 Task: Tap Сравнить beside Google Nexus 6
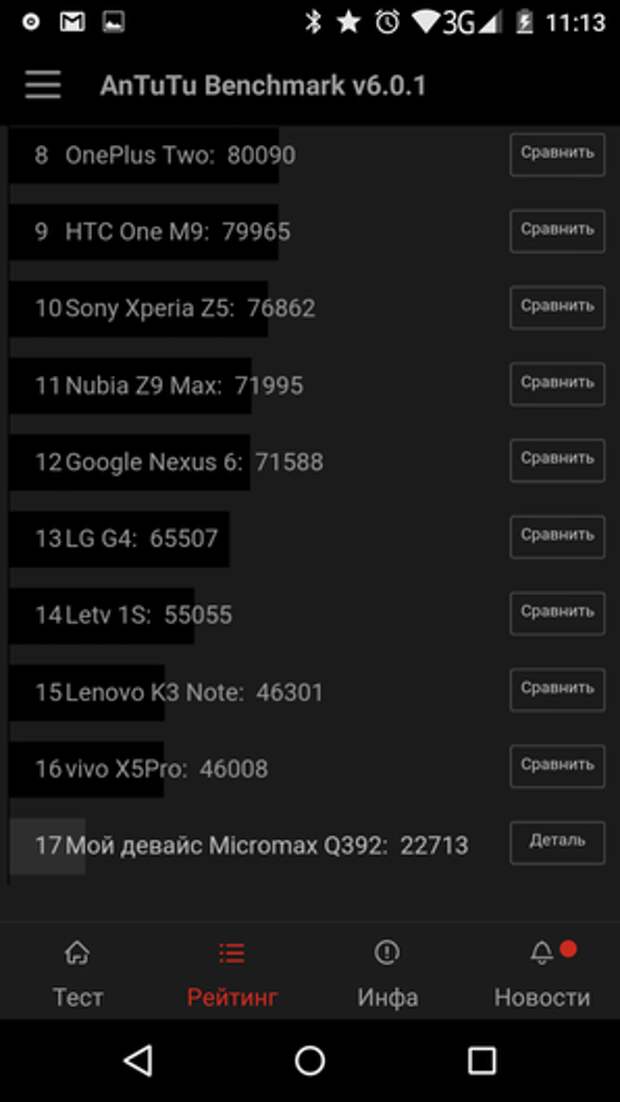[557, 460]
